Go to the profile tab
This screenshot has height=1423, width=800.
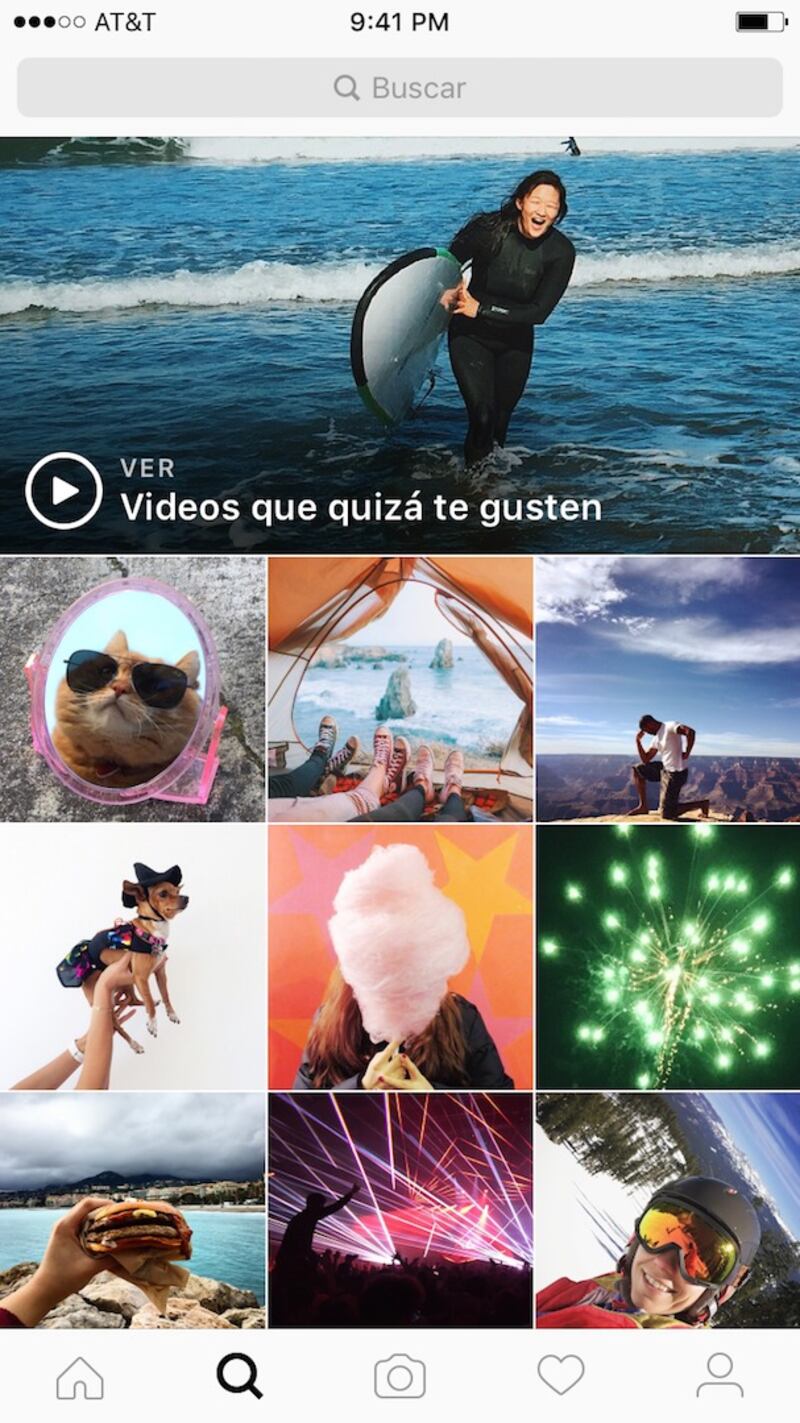pos(720,1377)
